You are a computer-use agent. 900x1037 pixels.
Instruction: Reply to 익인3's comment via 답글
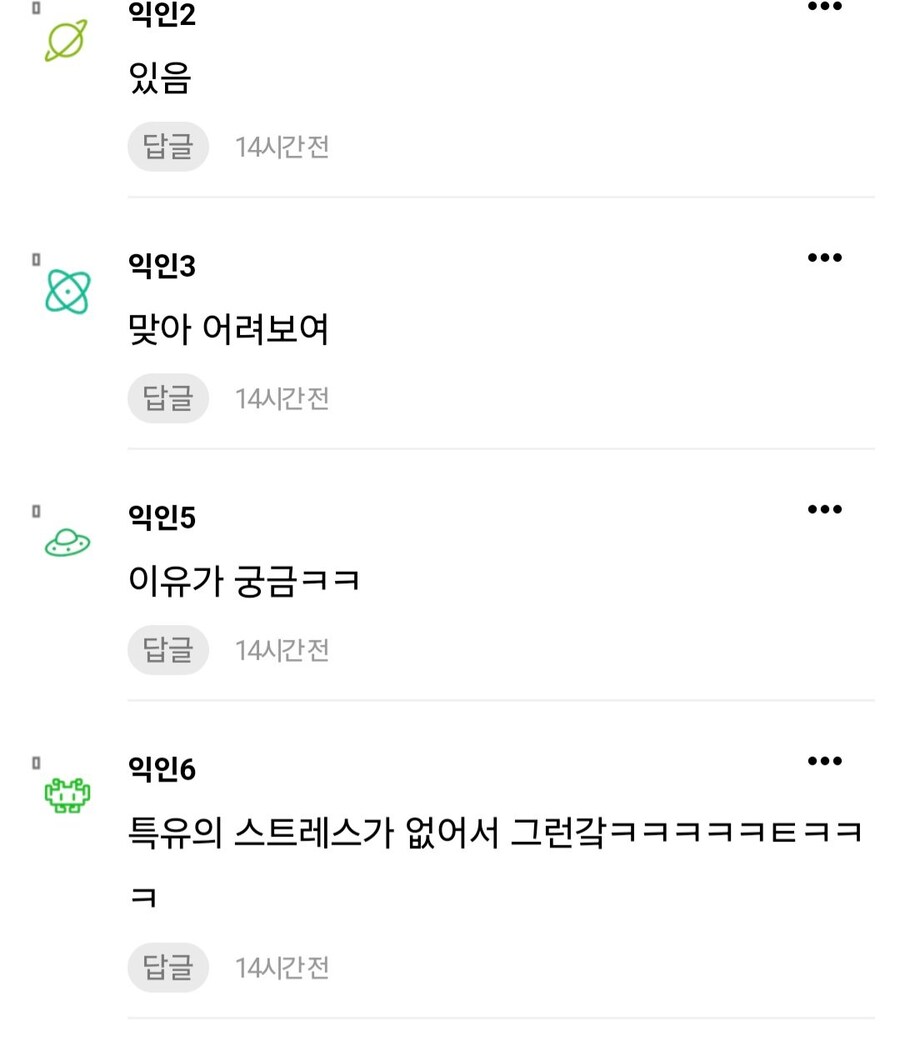(x=168, y=399)
